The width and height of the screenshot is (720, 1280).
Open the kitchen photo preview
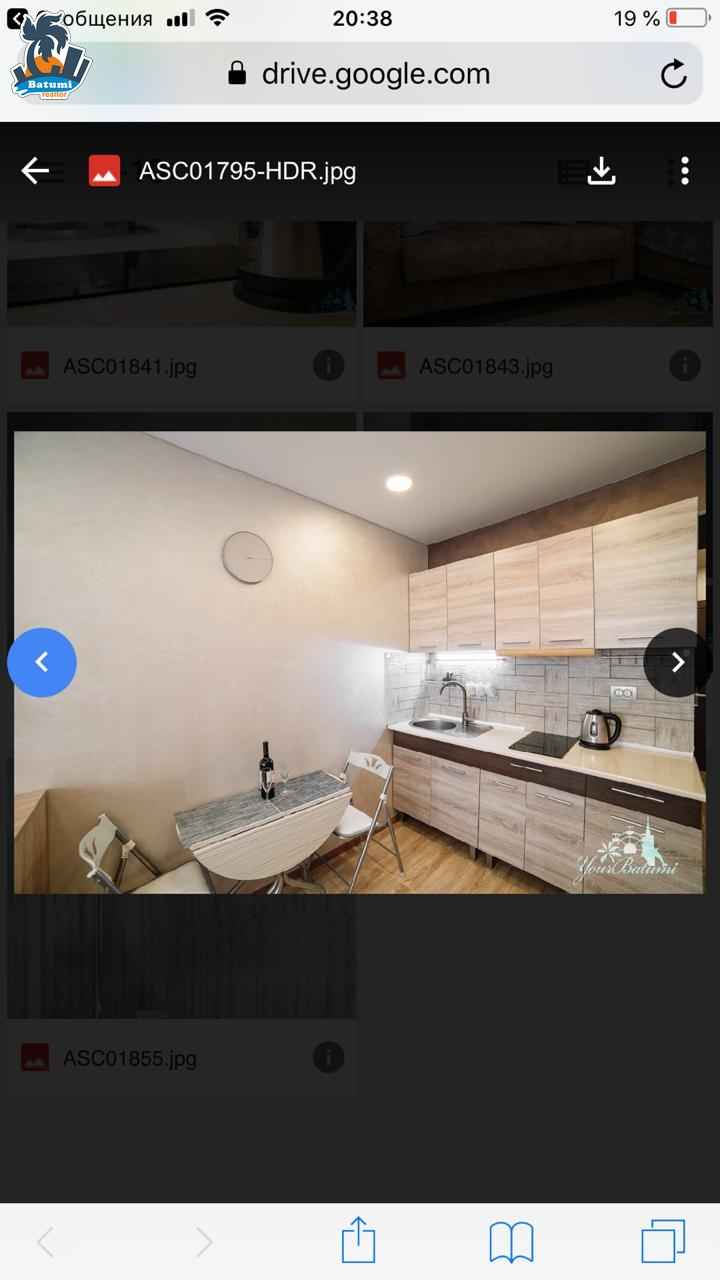(x=360, y=662)
